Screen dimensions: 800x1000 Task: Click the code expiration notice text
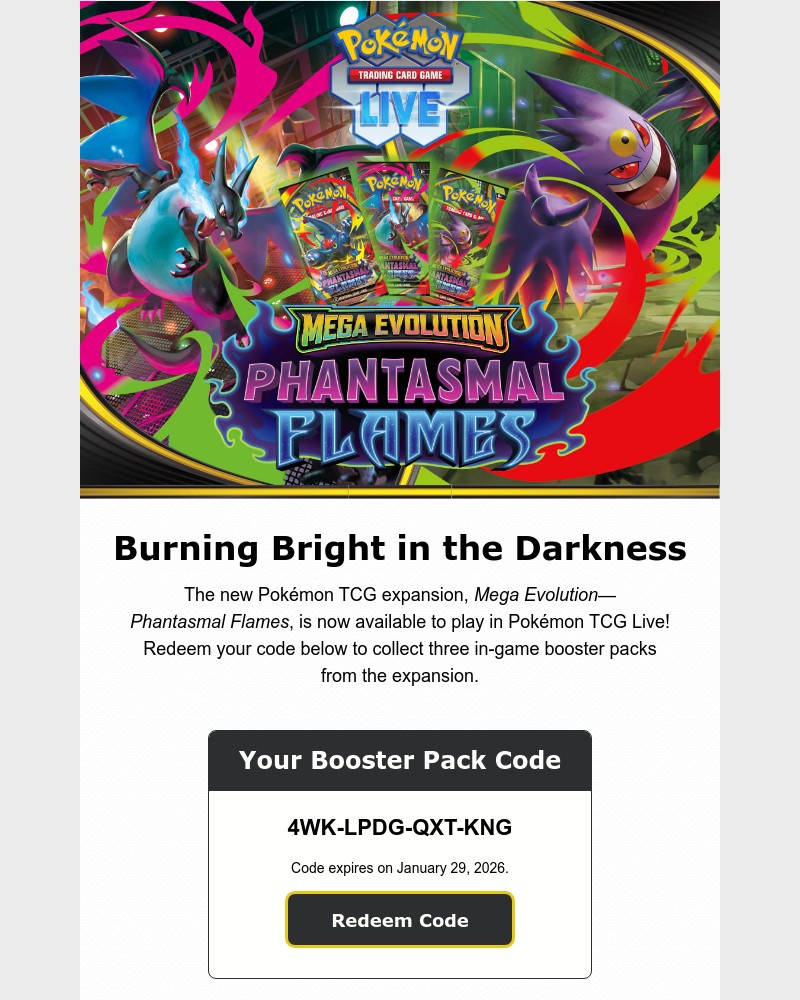400,868
